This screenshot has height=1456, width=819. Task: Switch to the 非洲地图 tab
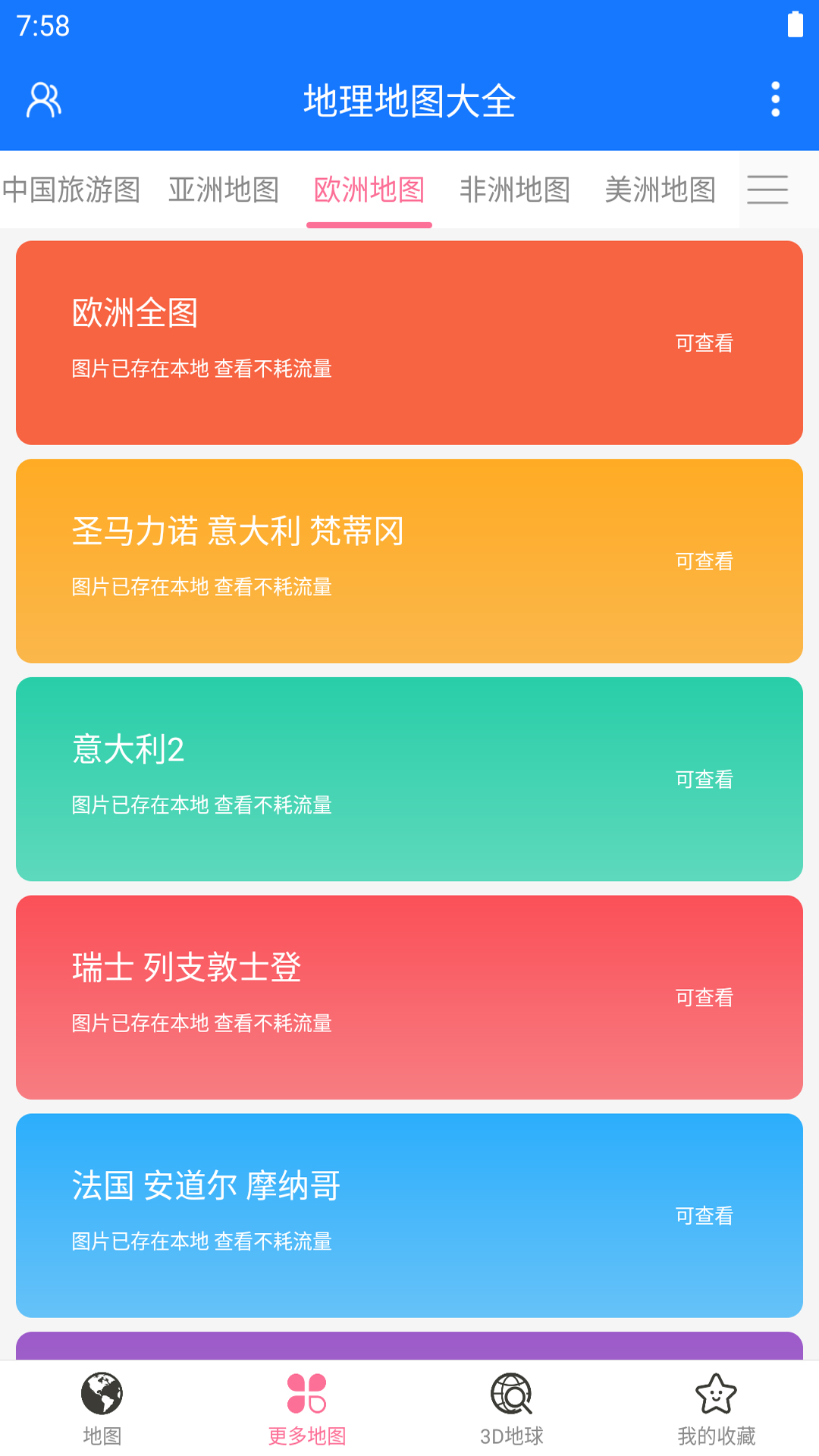pos(515,190)
